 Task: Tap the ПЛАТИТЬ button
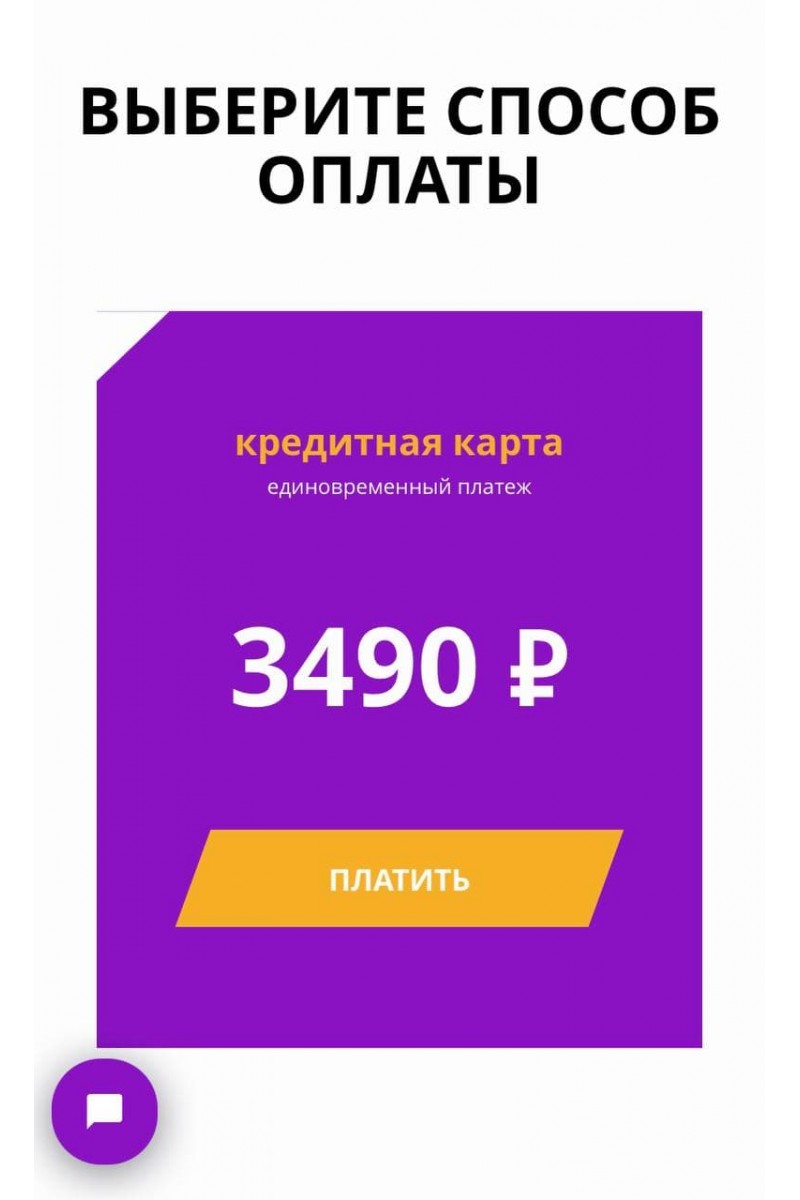[x=399, y=879]
